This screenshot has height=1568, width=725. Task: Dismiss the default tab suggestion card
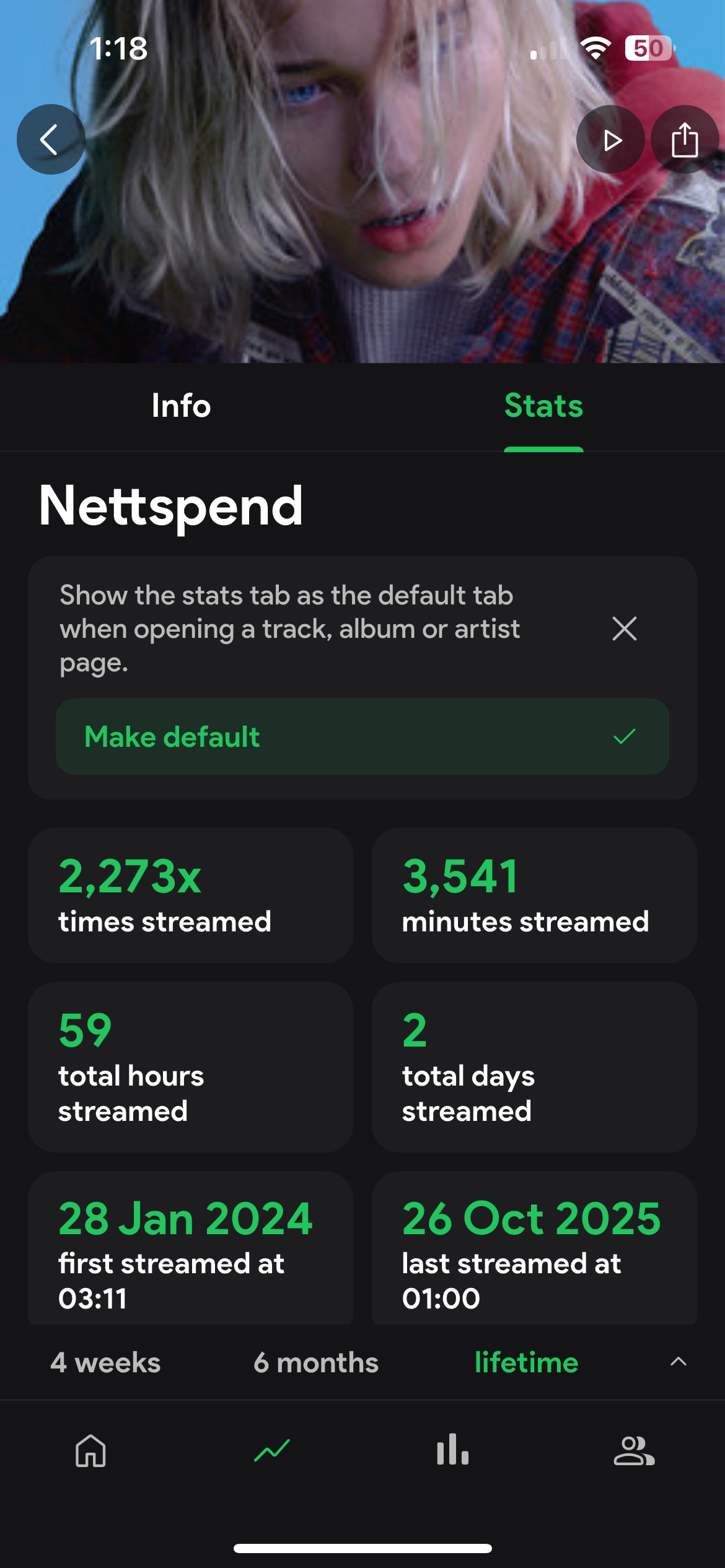pos(624,629)
